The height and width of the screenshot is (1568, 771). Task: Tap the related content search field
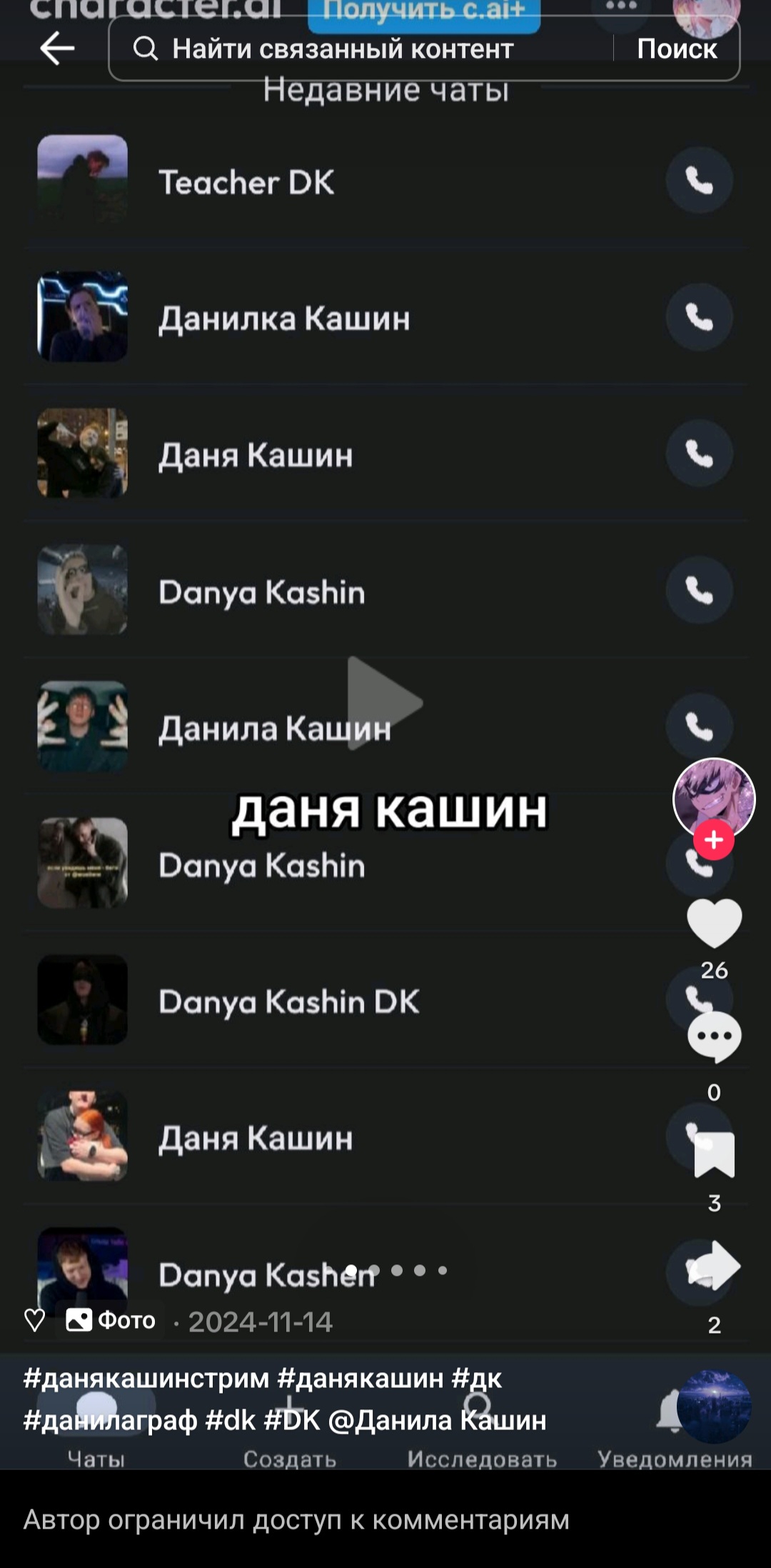(x=361, y=49)
